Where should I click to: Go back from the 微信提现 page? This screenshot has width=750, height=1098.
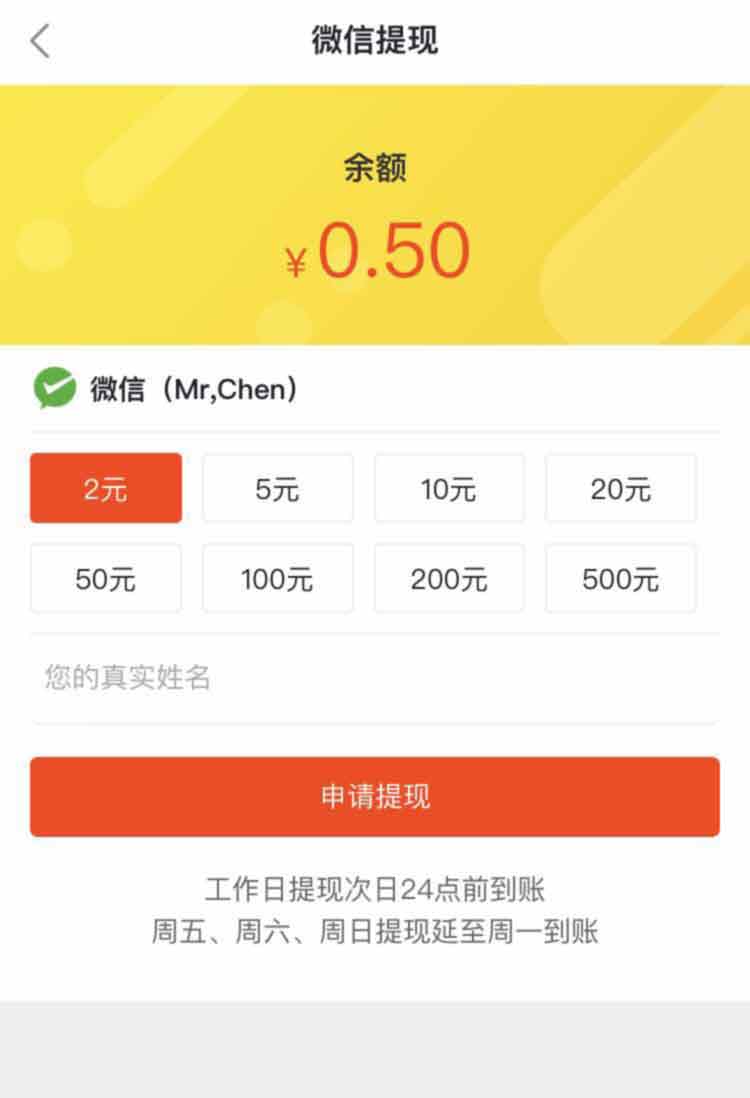40,42
